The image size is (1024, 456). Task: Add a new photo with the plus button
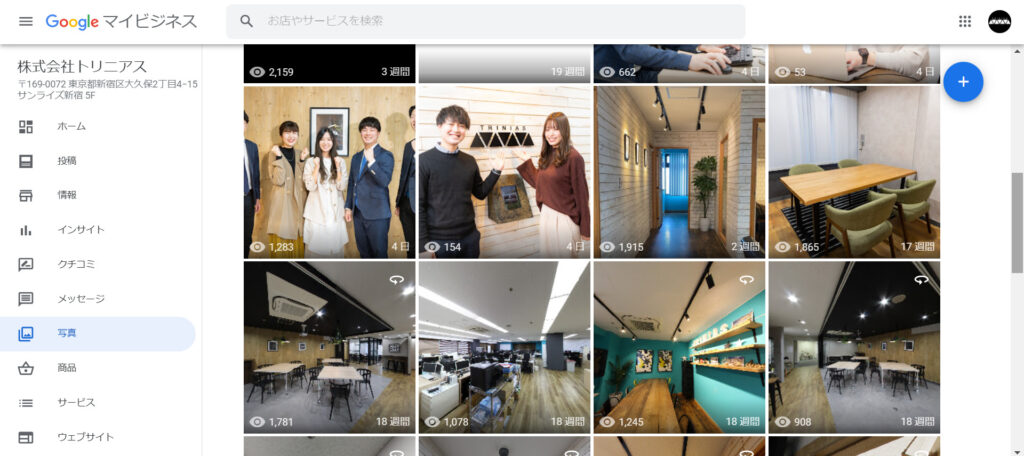click(963, 82)
